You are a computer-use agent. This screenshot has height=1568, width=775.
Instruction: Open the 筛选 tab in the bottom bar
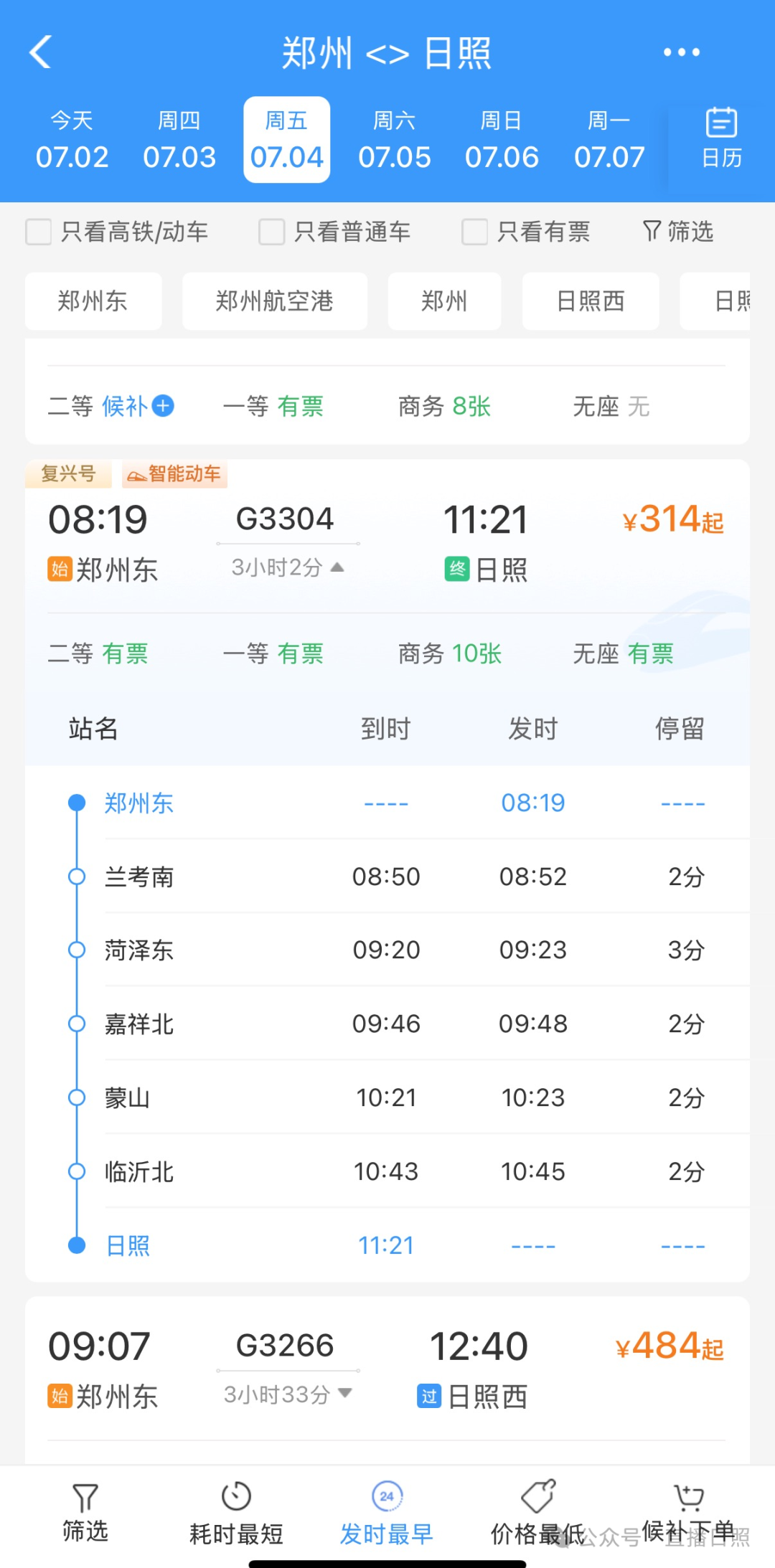(85, 1513)
